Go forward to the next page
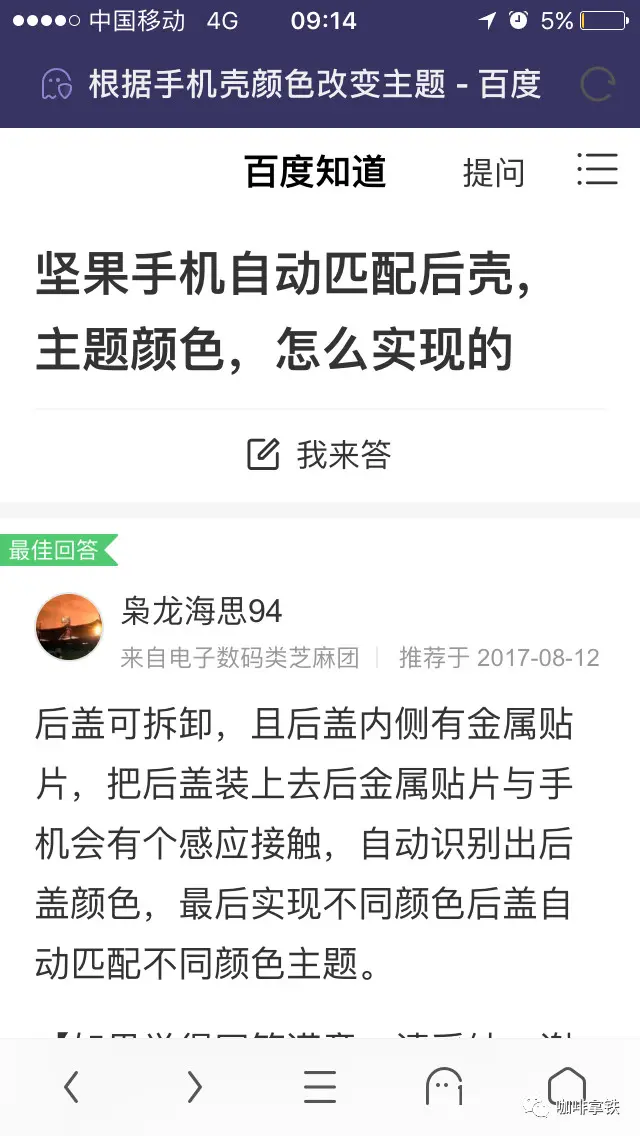The width and height of the screenshot is (640, 1136). pos(194,1087)
